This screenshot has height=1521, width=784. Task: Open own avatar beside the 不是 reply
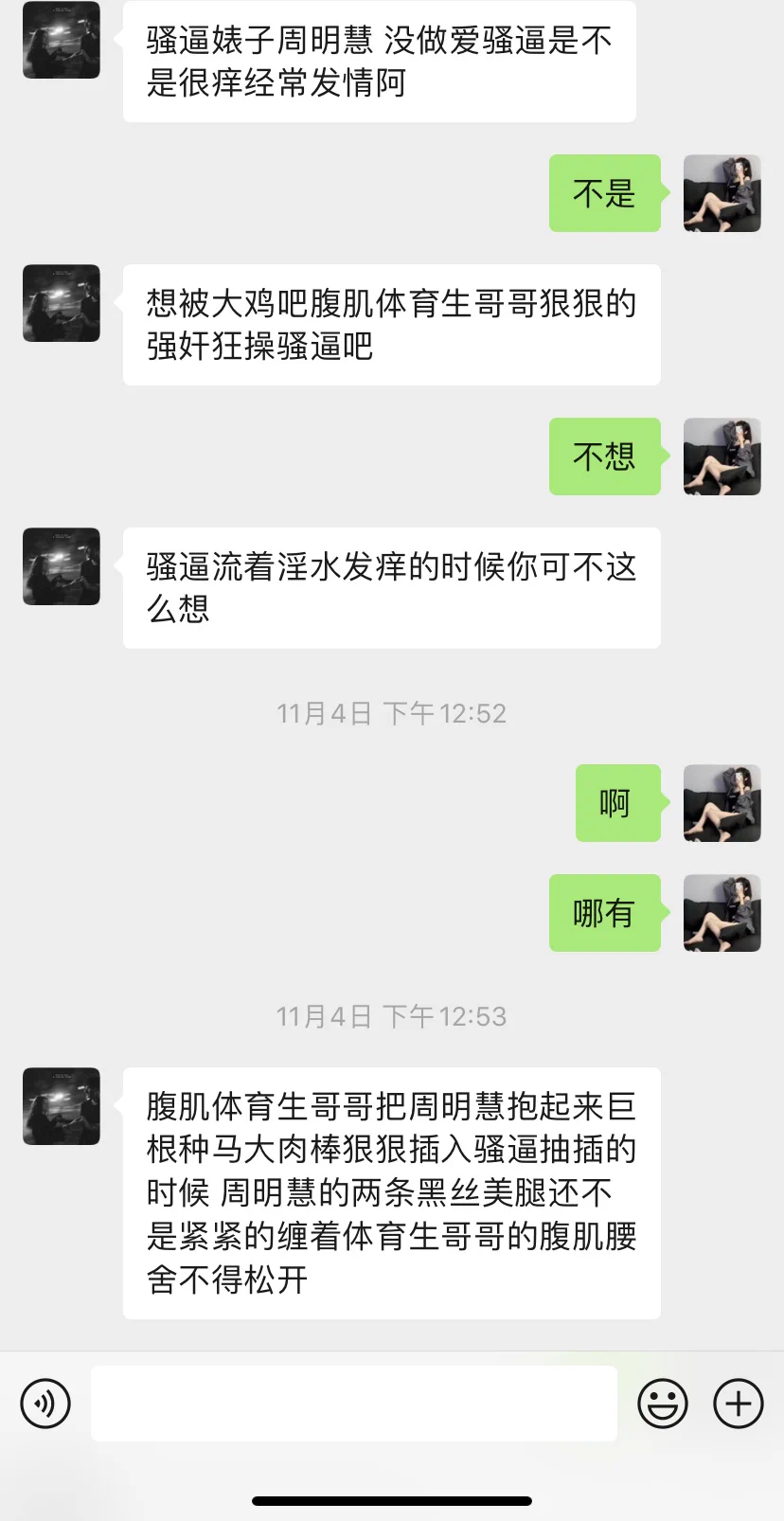point(722,193)
